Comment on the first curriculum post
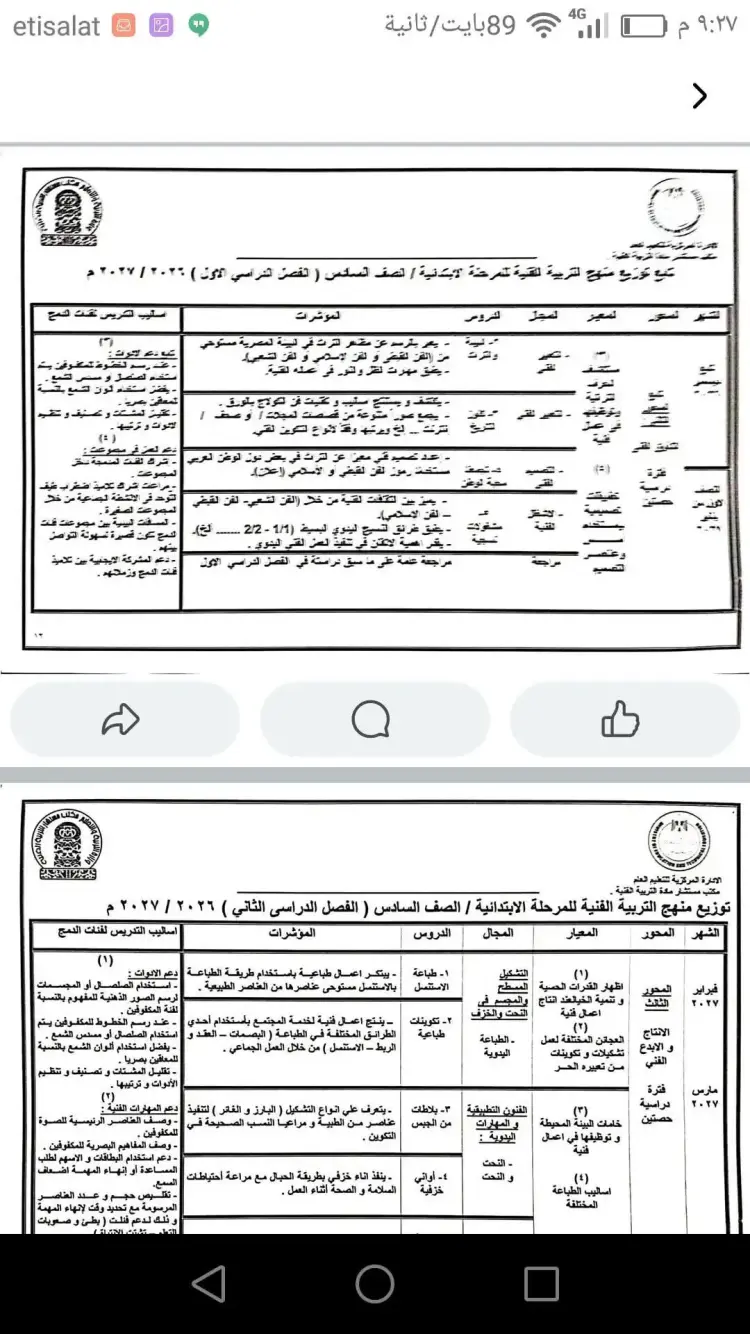The height and width of the screenshot is (1334, 750). point(371,720)
